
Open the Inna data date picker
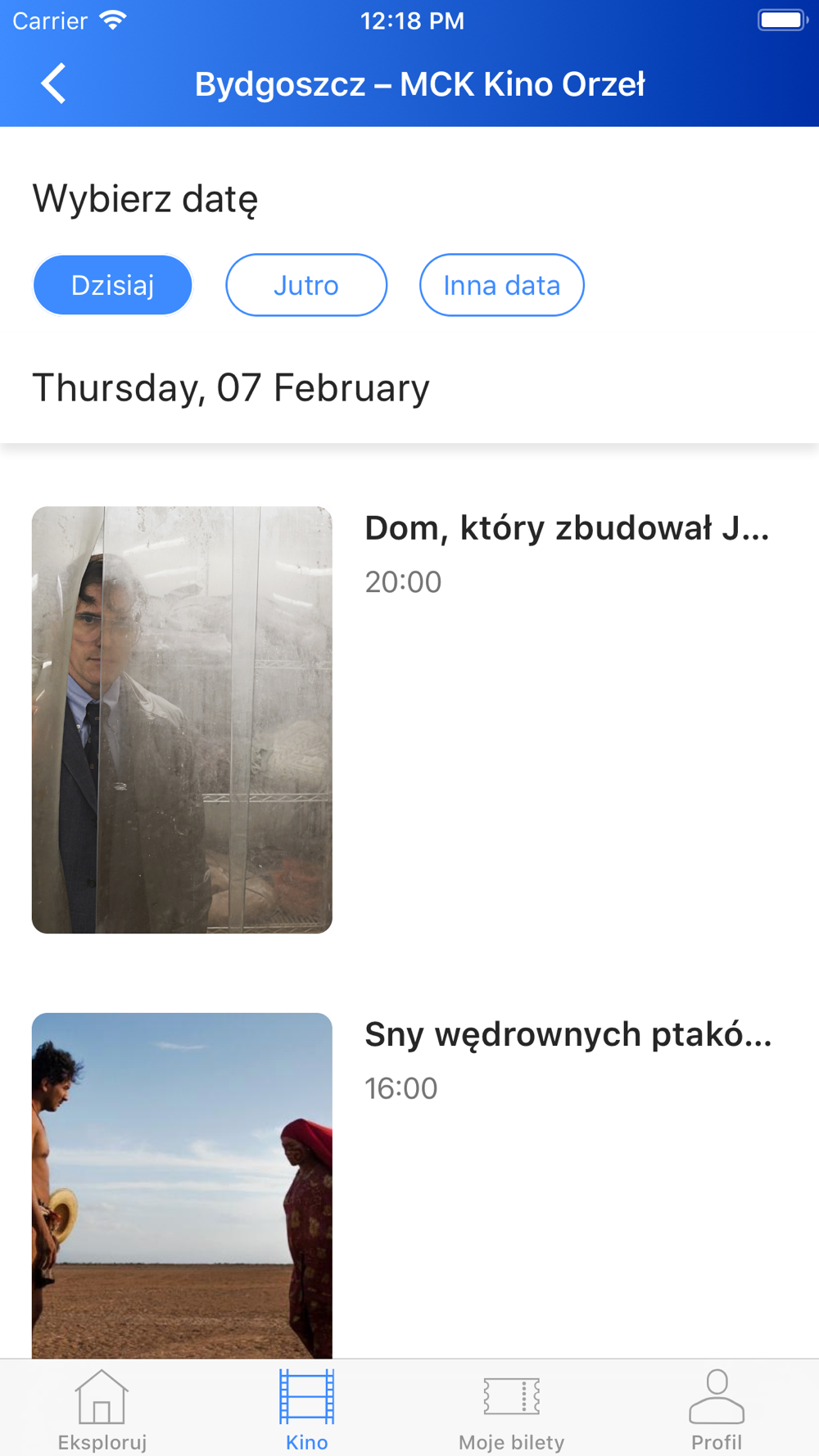coord(501,285)
